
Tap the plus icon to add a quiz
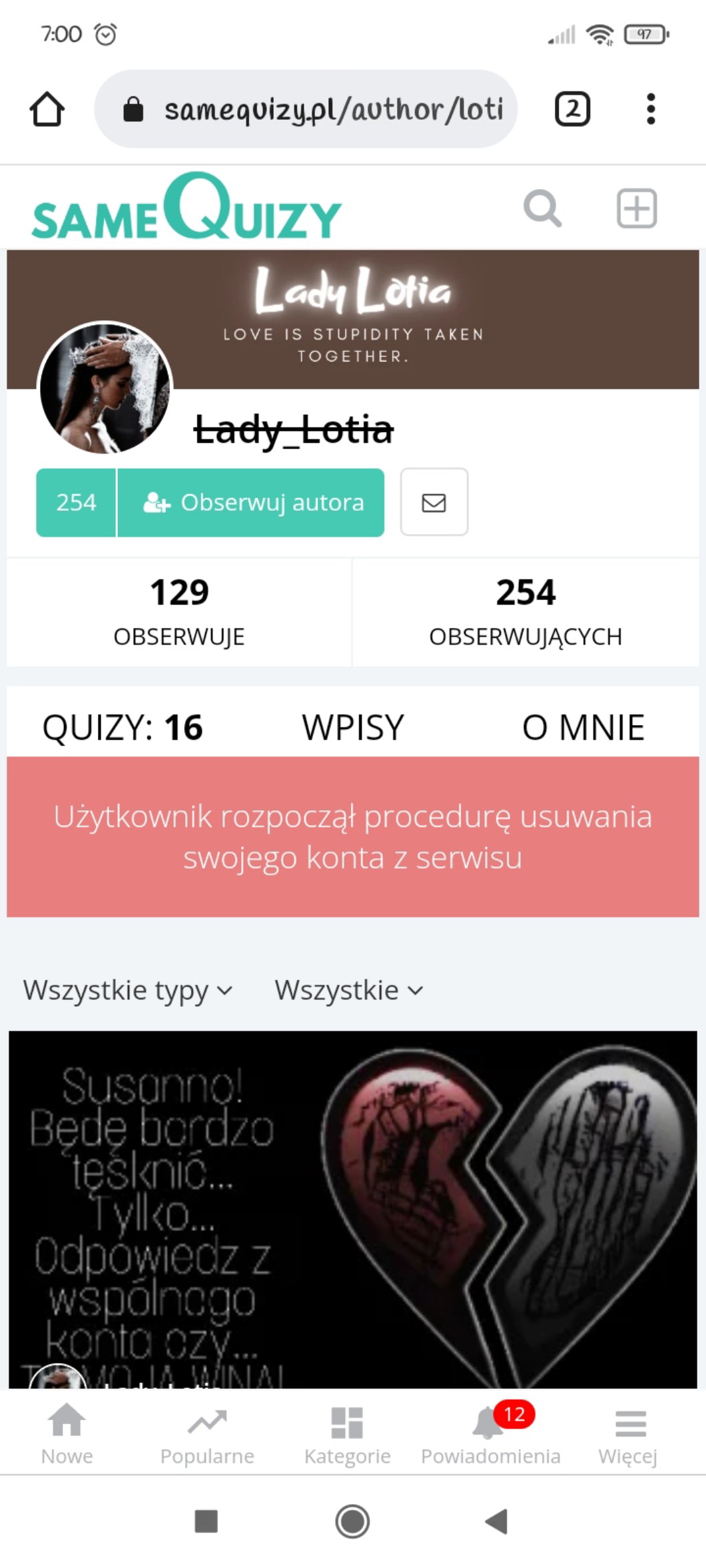[x=637, y=208]
